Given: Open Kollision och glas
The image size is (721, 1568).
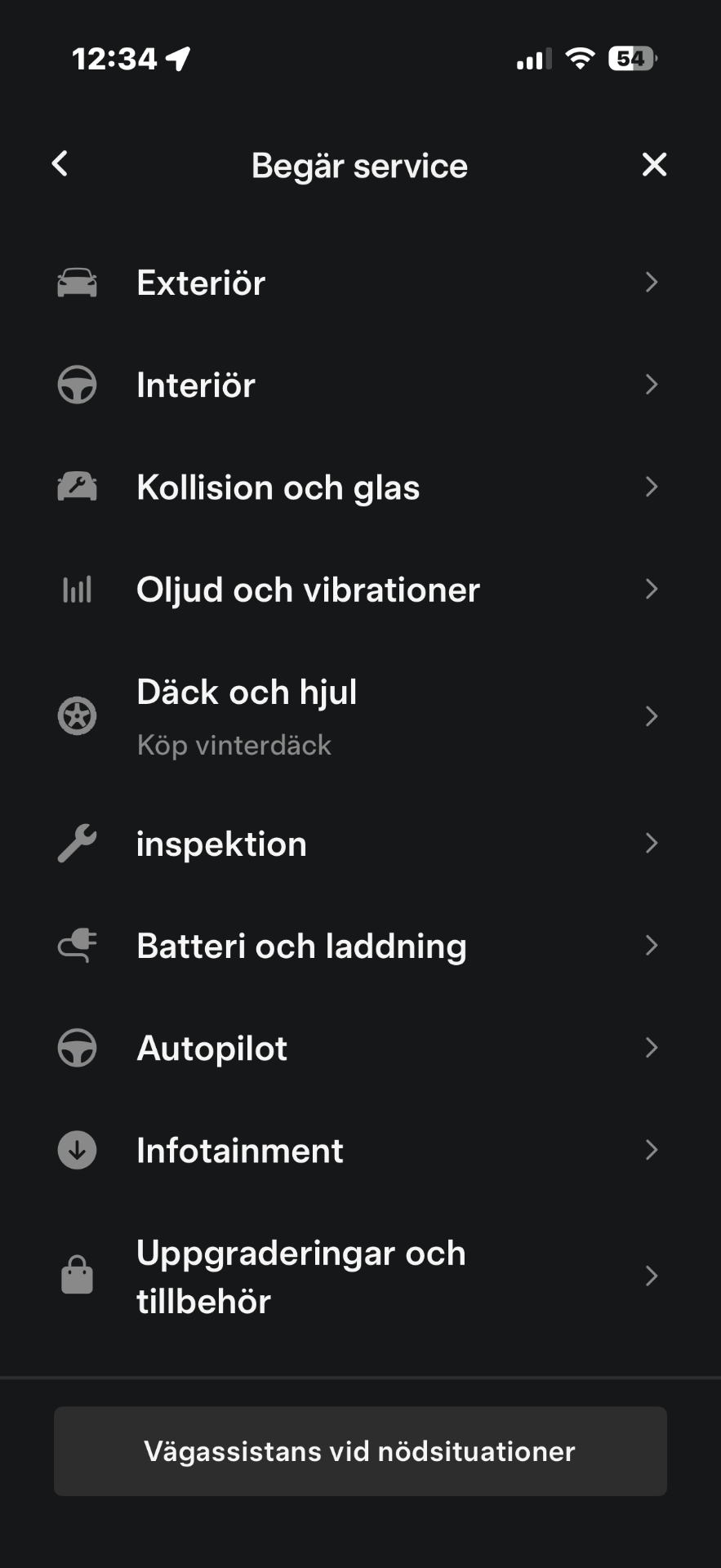Looking at the screenshot, I should tap(359, 488).
